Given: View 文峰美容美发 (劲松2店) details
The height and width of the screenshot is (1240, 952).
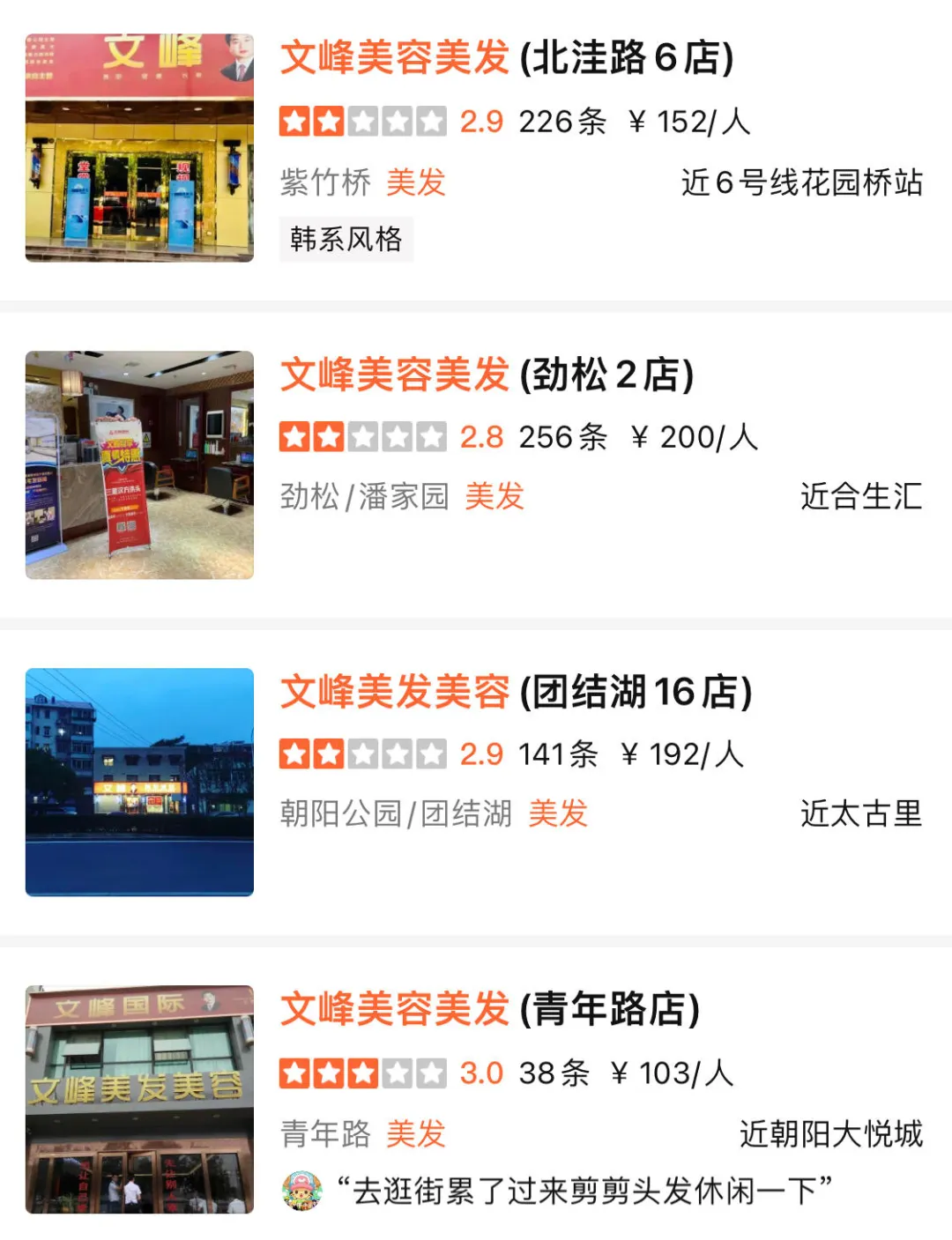Looking at the screenshot, I should 487,375.
